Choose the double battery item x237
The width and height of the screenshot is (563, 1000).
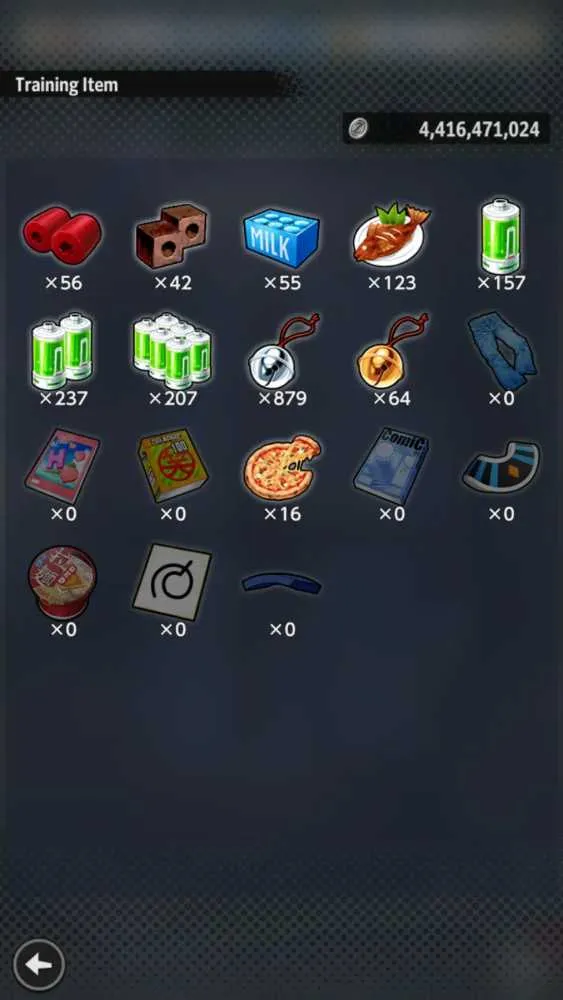click(x=62, y=350)
